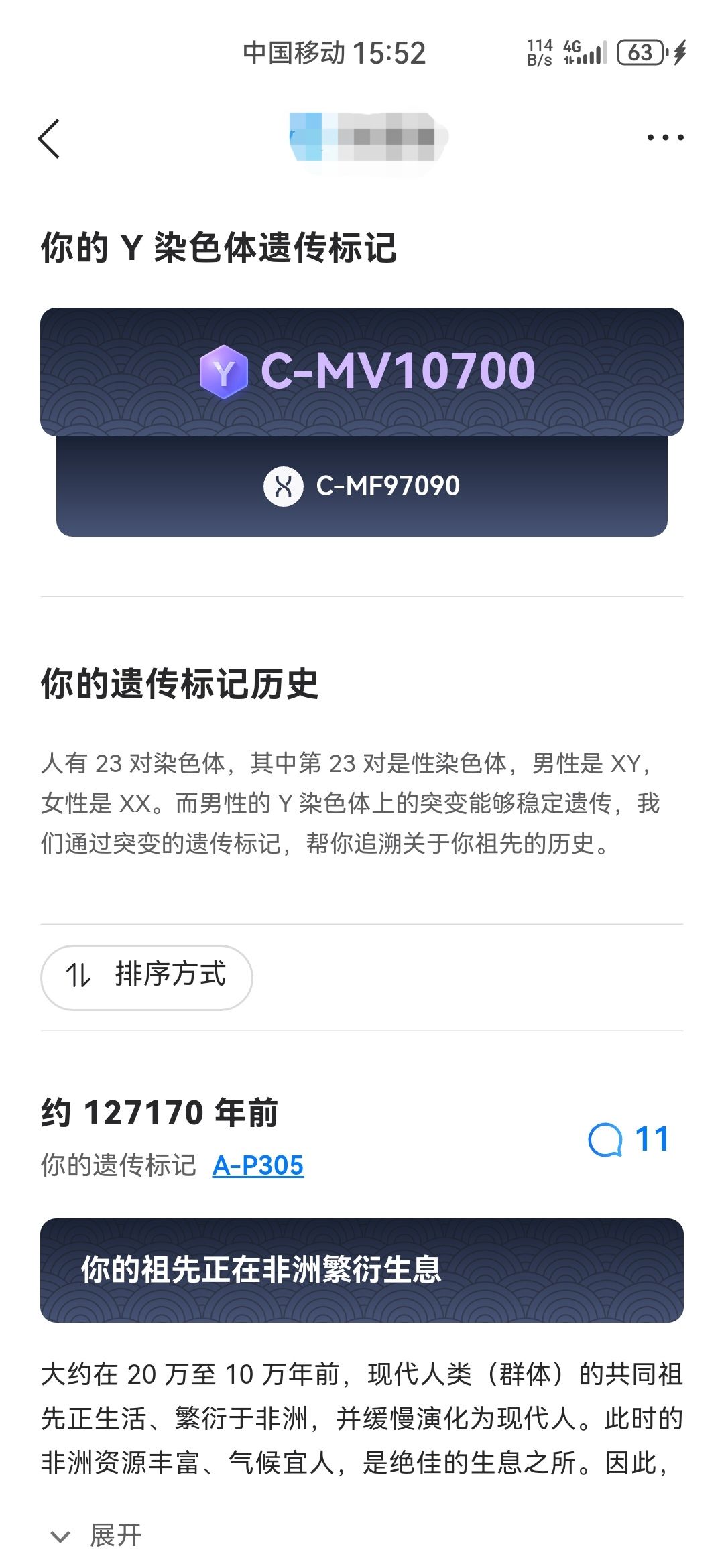
Task: Open the three-dot overflow menu
Action: coord(664,138)
